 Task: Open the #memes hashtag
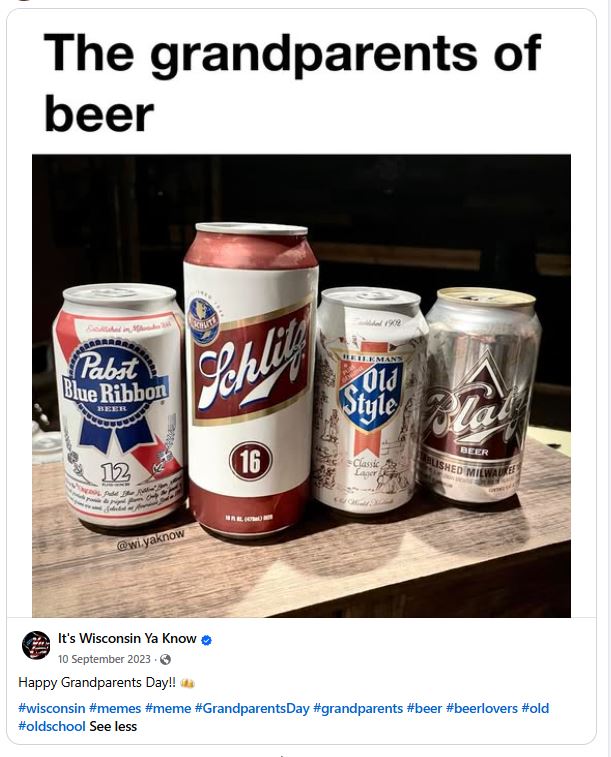[115, 708]
